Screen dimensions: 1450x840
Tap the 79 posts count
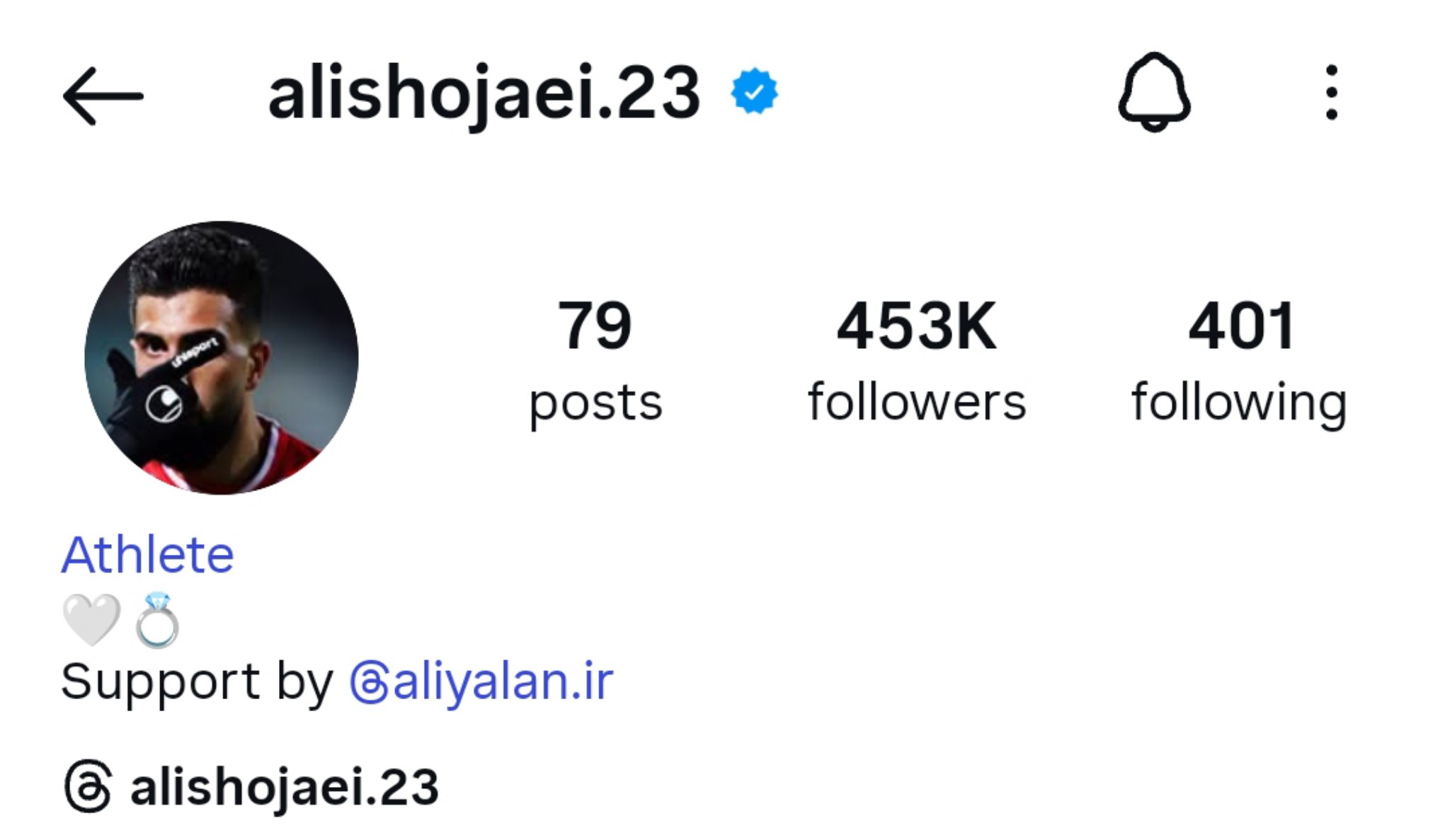click(595, 359)
